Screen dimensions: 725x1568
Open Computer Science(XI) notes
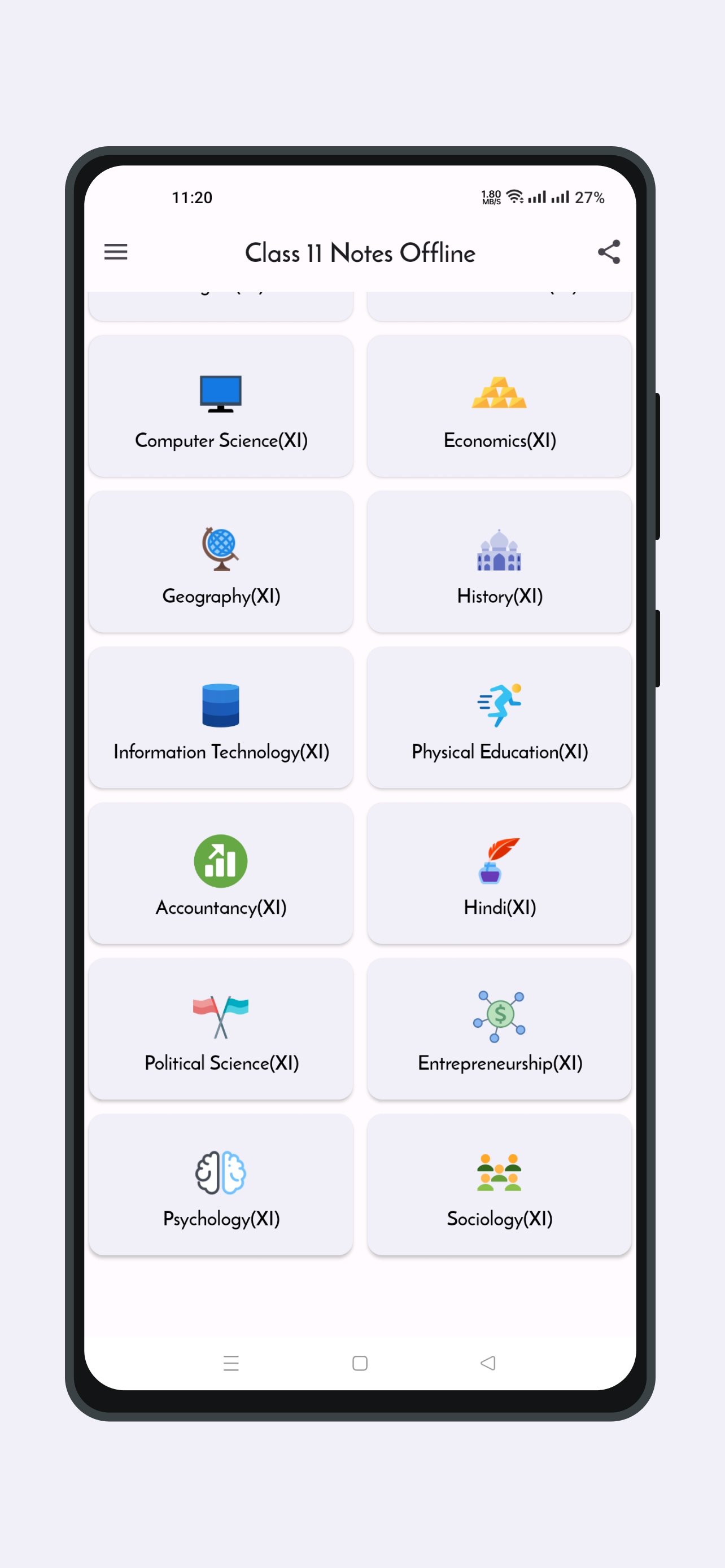pyautogui.click(x=221, y=406)
